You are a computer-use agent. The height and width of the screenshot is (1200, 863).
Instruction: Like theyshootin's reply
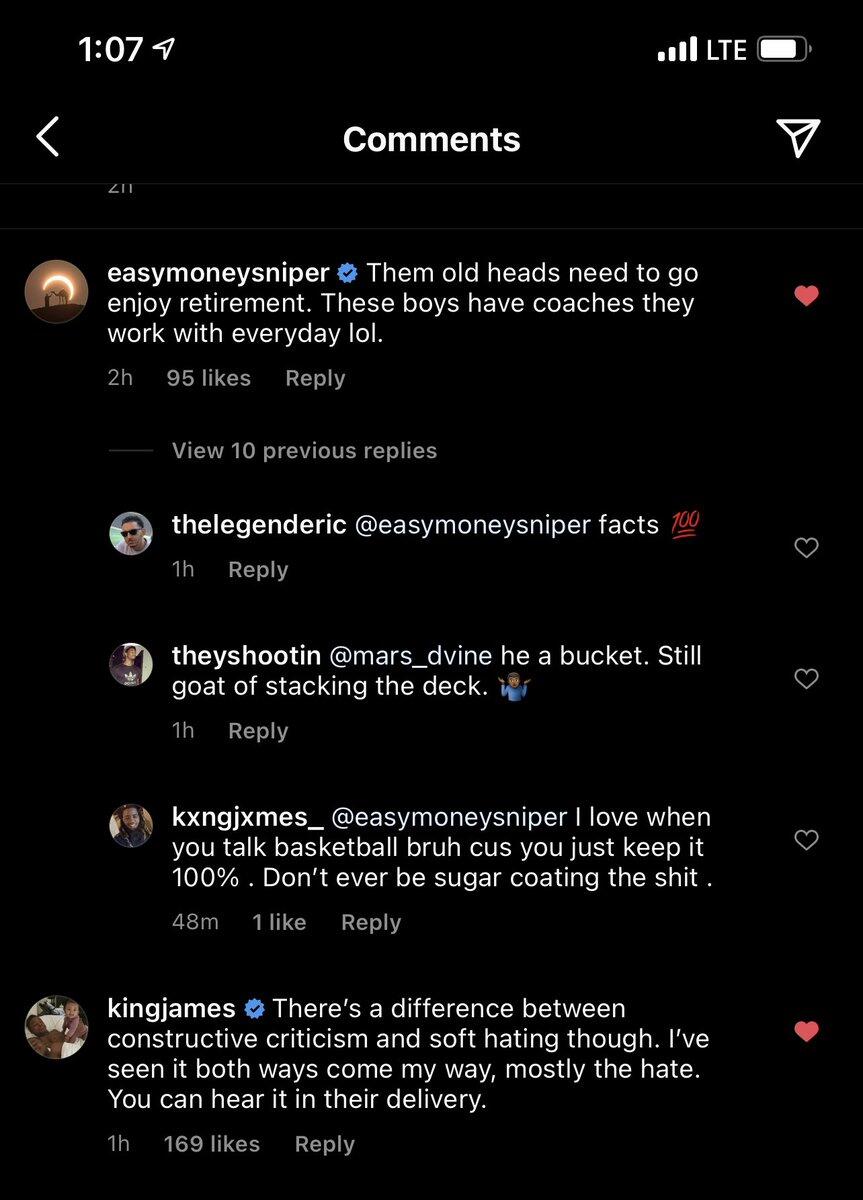[806, 679]
